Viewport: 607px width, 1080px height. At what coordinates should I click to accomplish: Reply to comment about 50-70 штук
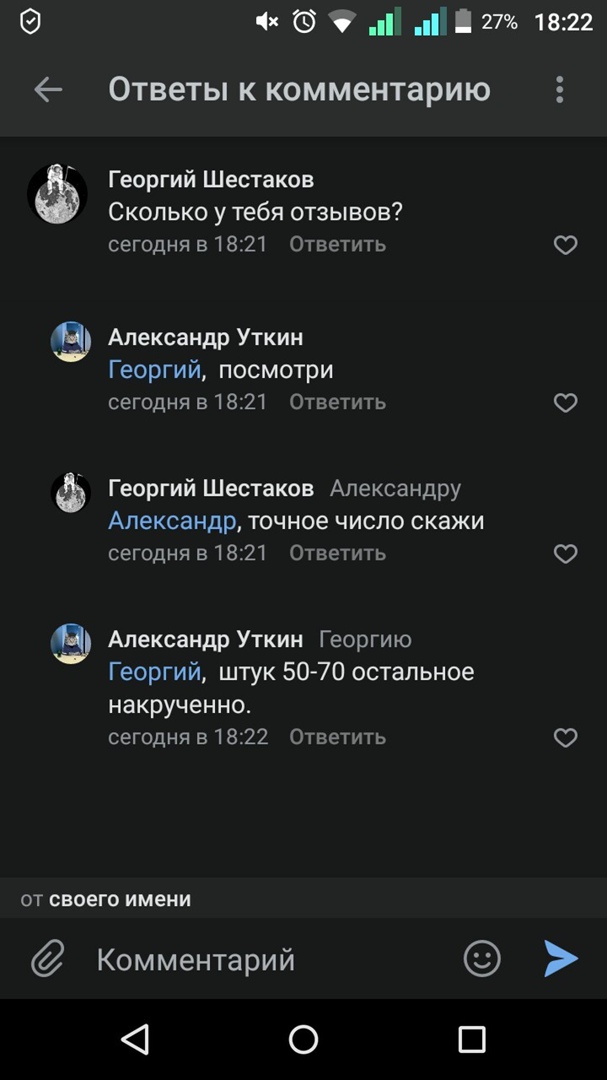click(x=337, y=737)
